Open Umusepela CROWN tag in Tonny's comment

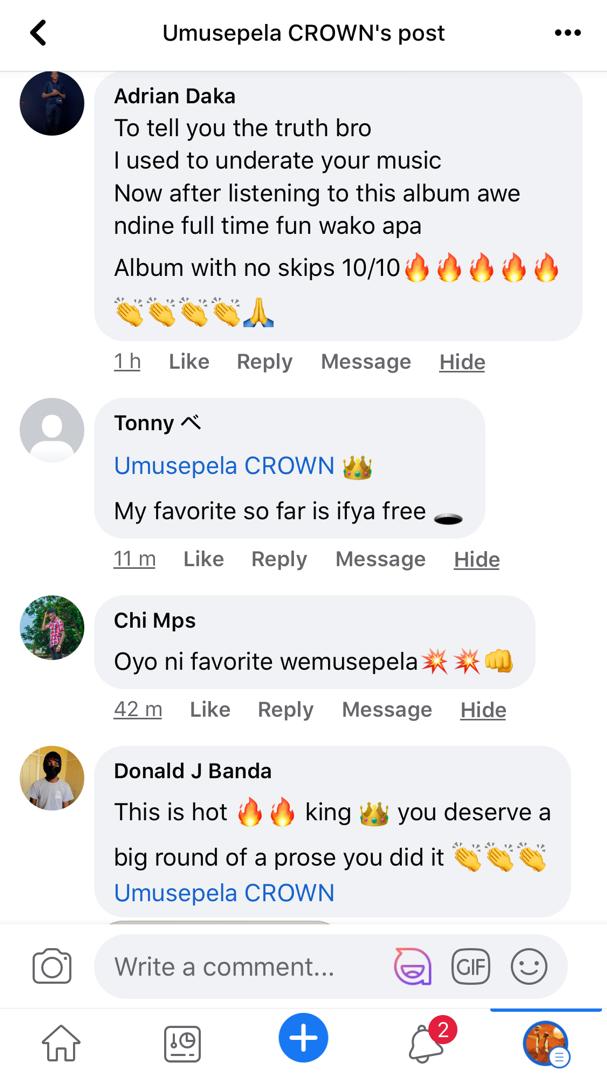click(x=224, y=466)
